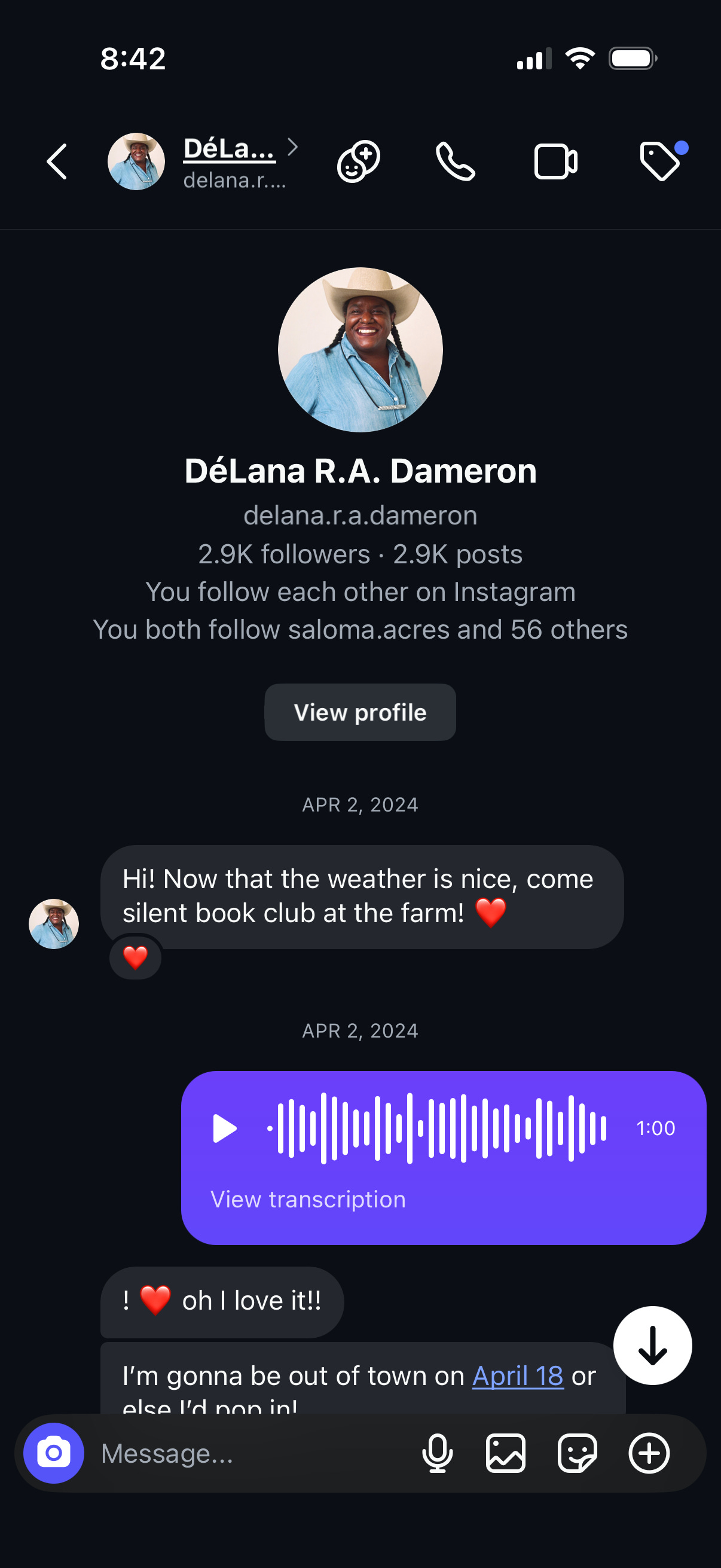The height and width of the screenshot is (1568, 721).
Task: Start an audio call with DéLana
Action: [455, 162]
